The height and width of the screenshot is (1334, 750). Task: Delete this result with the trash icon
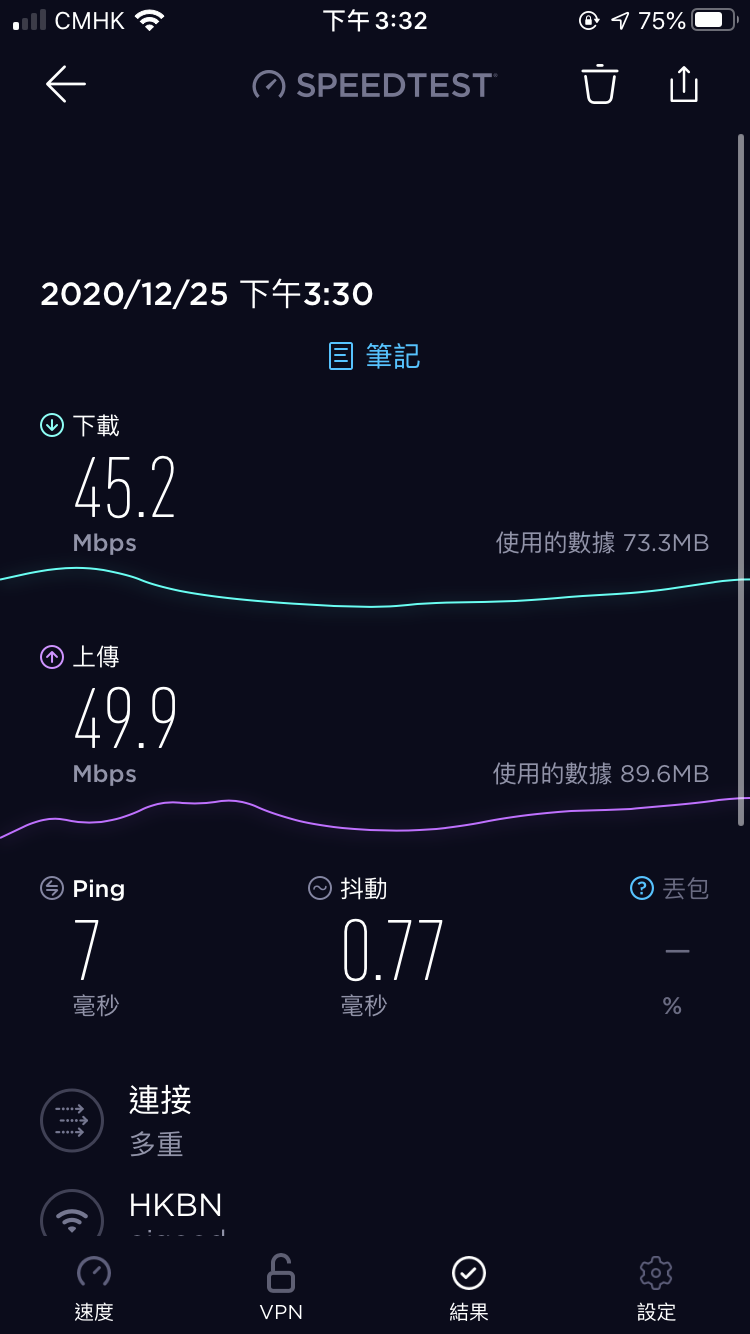tap(600, 84)
